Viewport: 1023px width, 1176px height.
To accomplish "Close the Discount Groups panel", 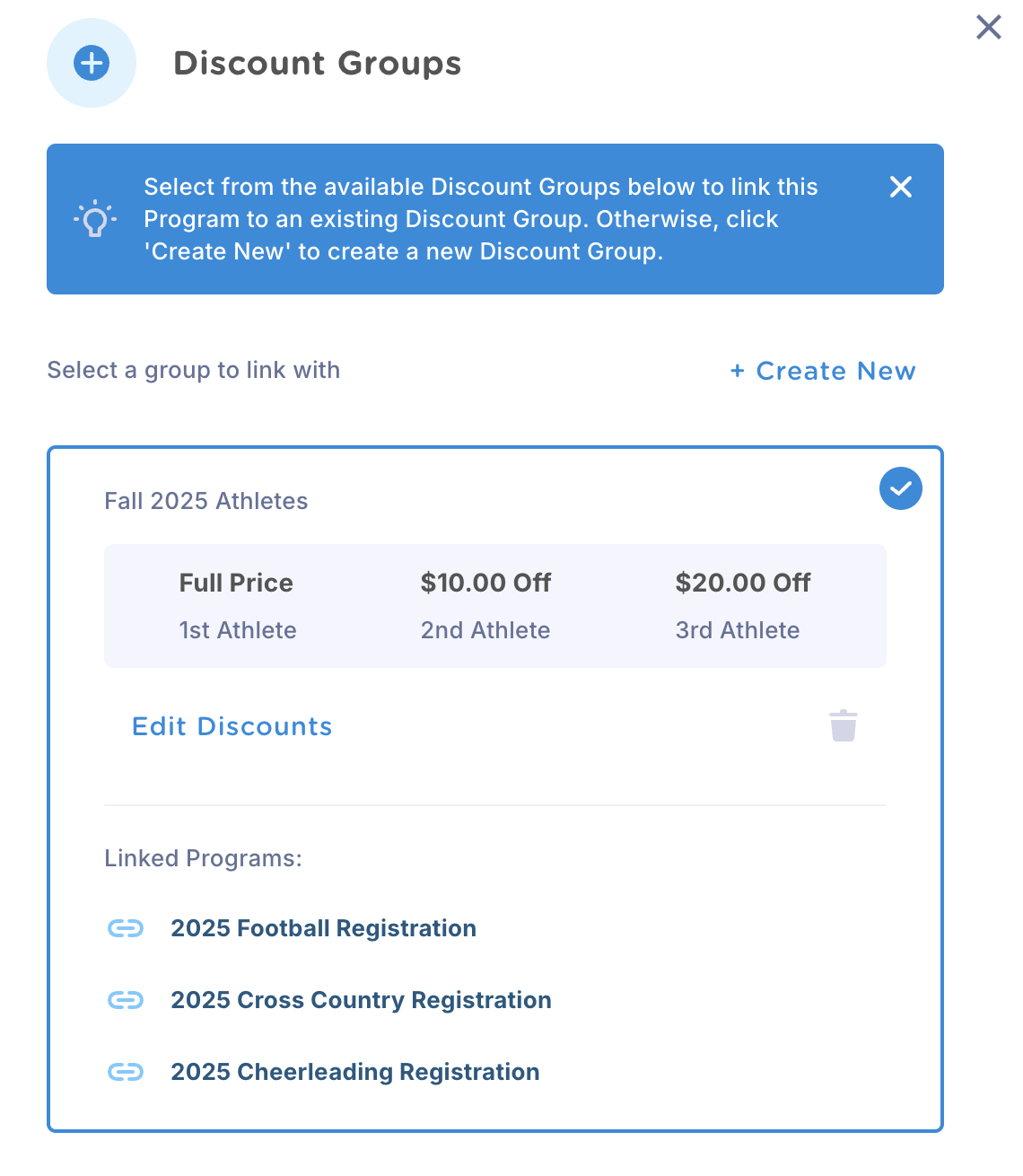I will click(x=988, y=27).
